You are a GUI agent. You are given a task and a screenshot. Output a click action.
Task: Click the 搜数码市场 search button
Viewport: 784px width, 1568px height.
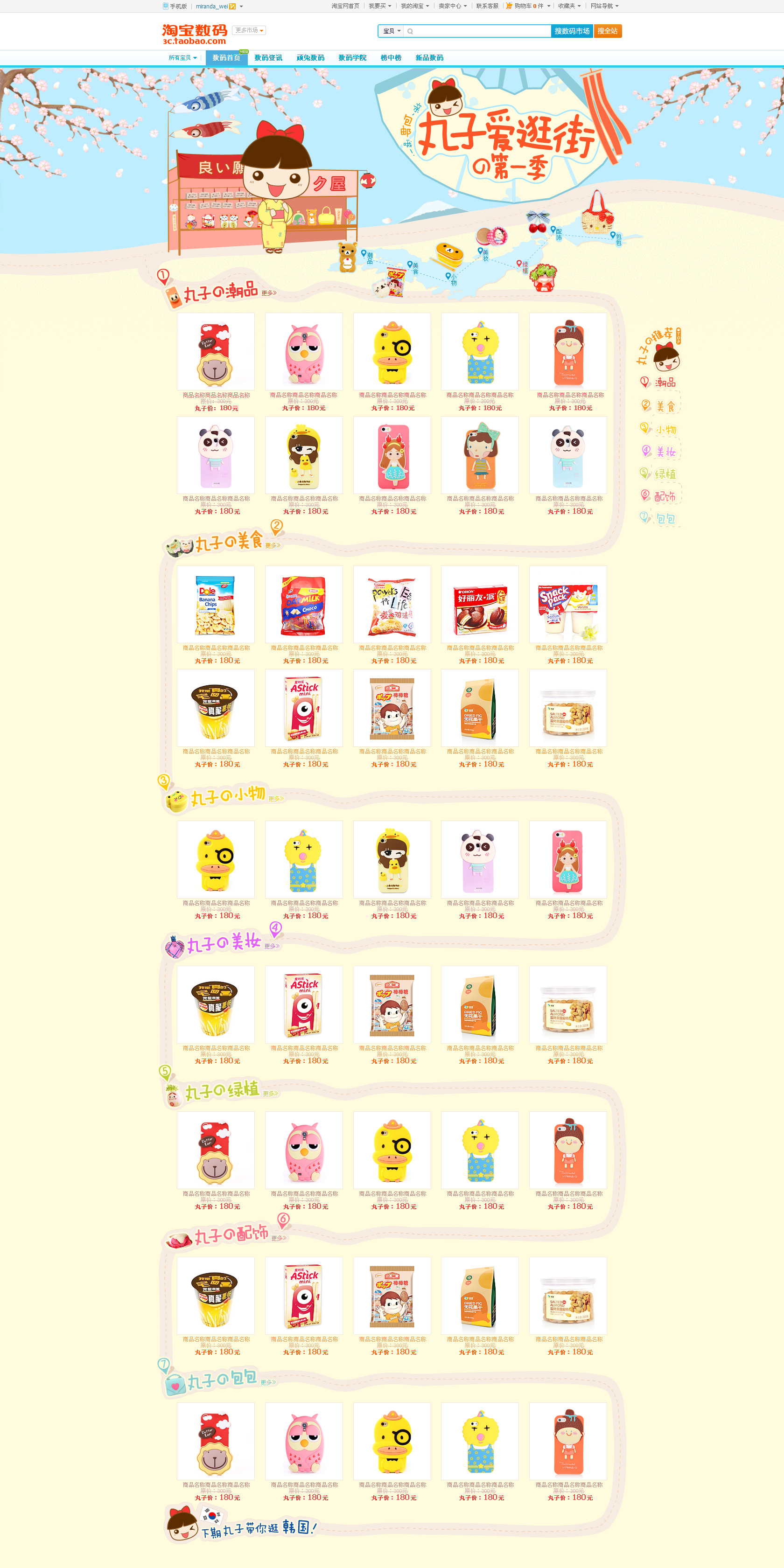point(572,31)
